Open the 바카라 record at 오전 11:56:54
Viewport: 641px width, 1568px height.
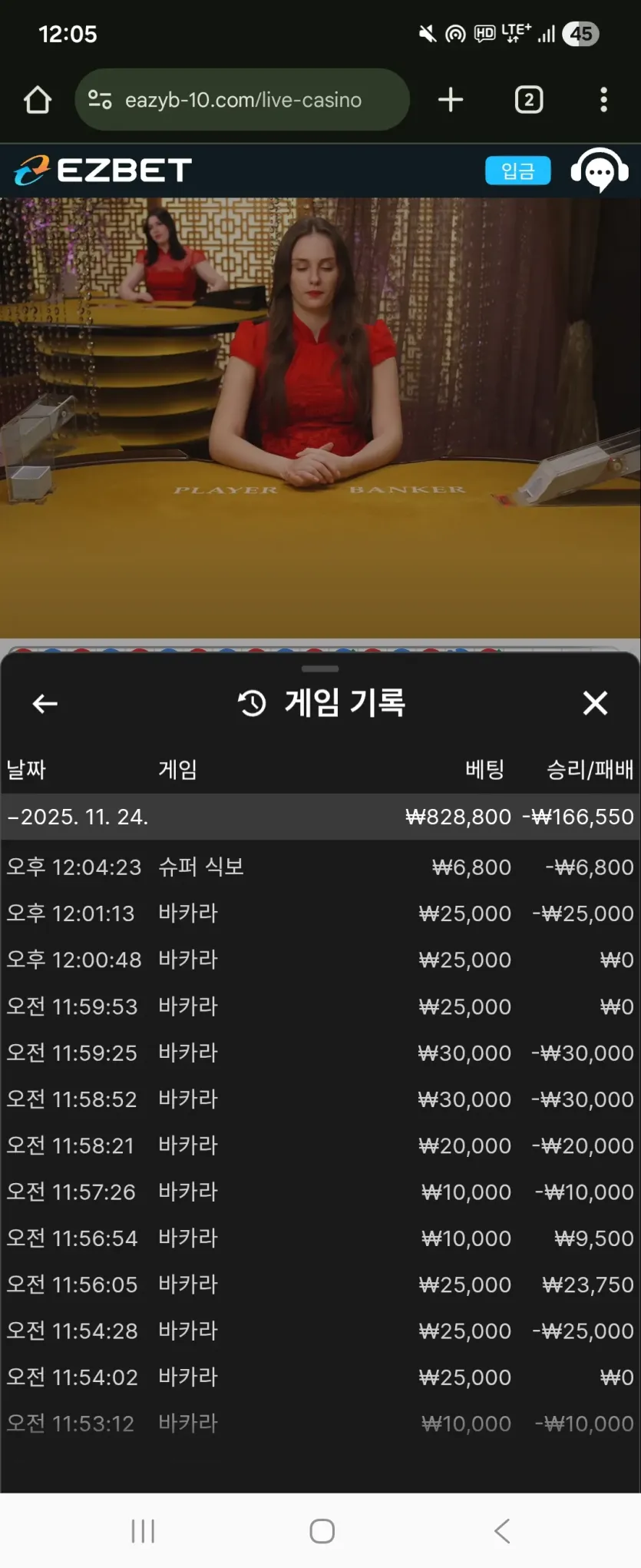tap(320, 1238)
